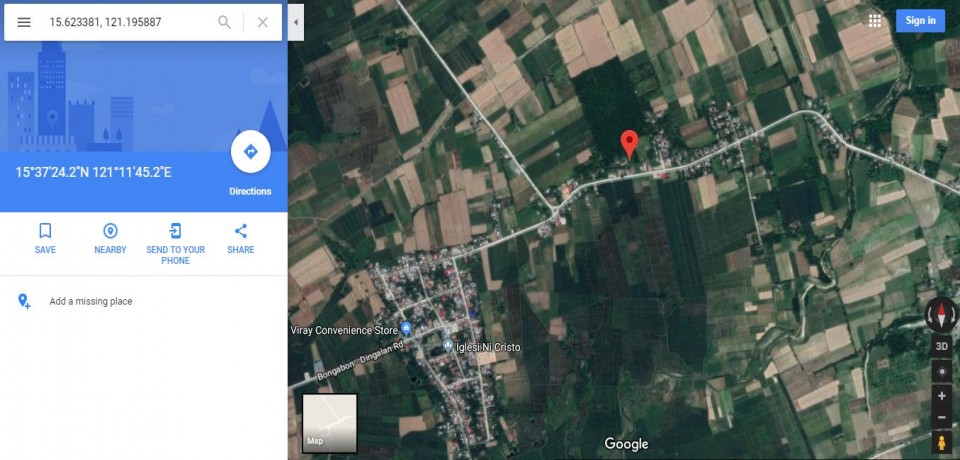Image resolution: width=960 pixels, height=460 pixels.
Task: Switch to Map view thumbnail
Action: click(x=329, y=421)
